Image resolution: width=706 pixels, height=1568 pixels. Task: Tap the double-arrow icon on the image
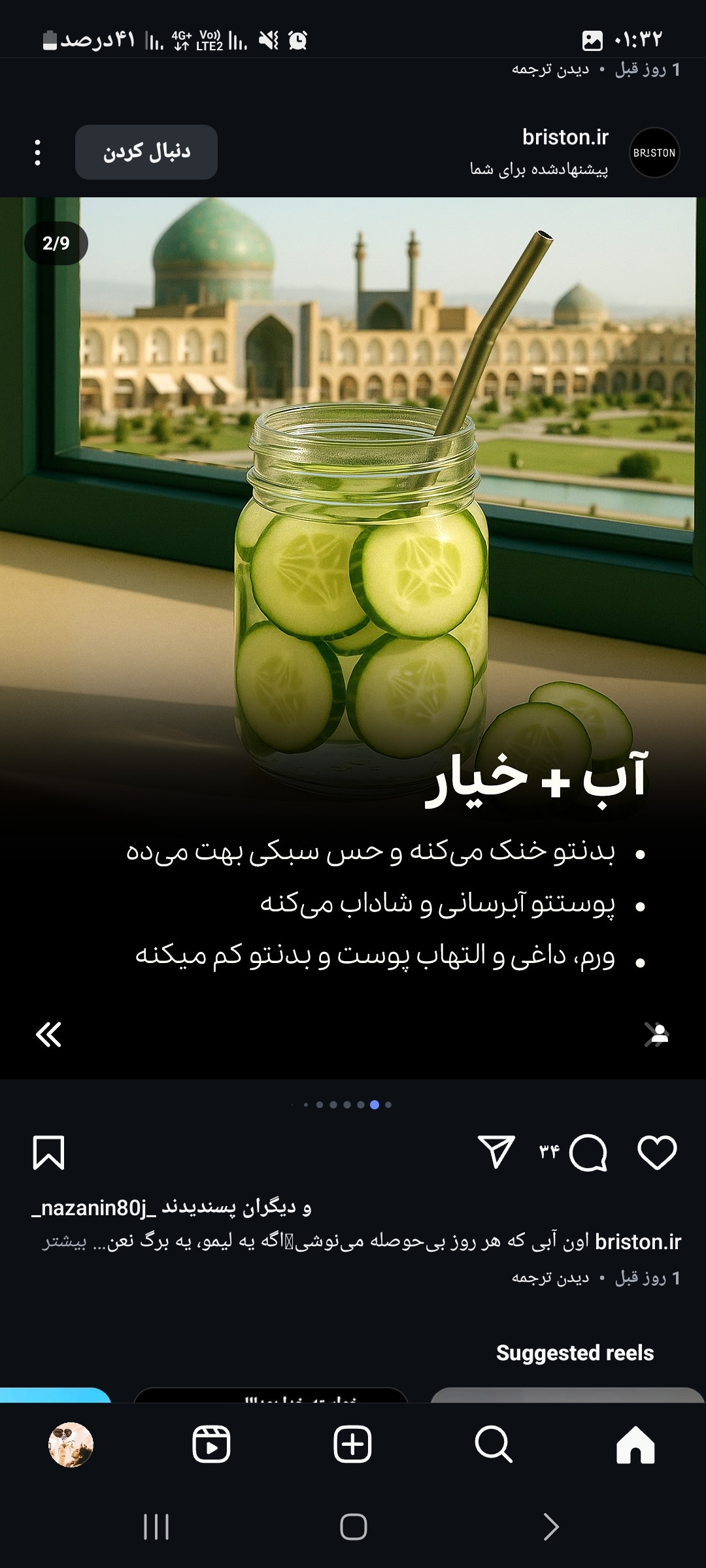tap(48, 1034)
